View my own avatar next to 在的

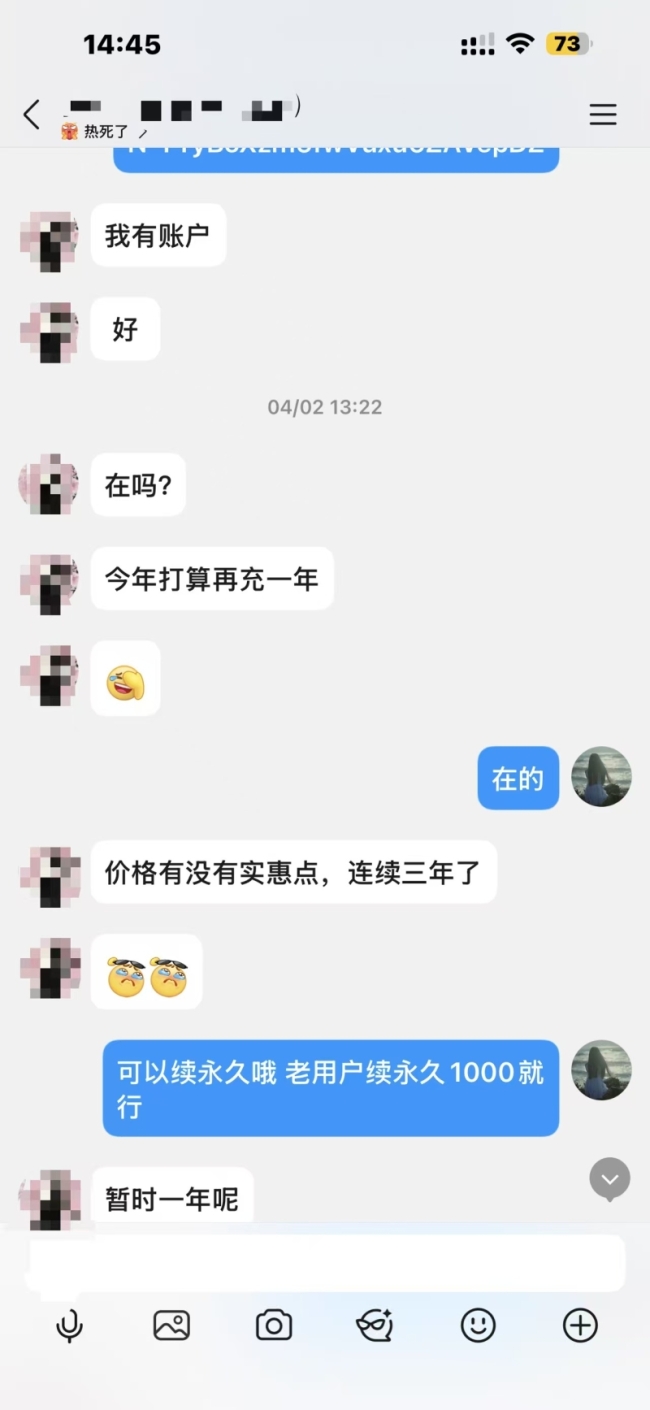[601, 777]
